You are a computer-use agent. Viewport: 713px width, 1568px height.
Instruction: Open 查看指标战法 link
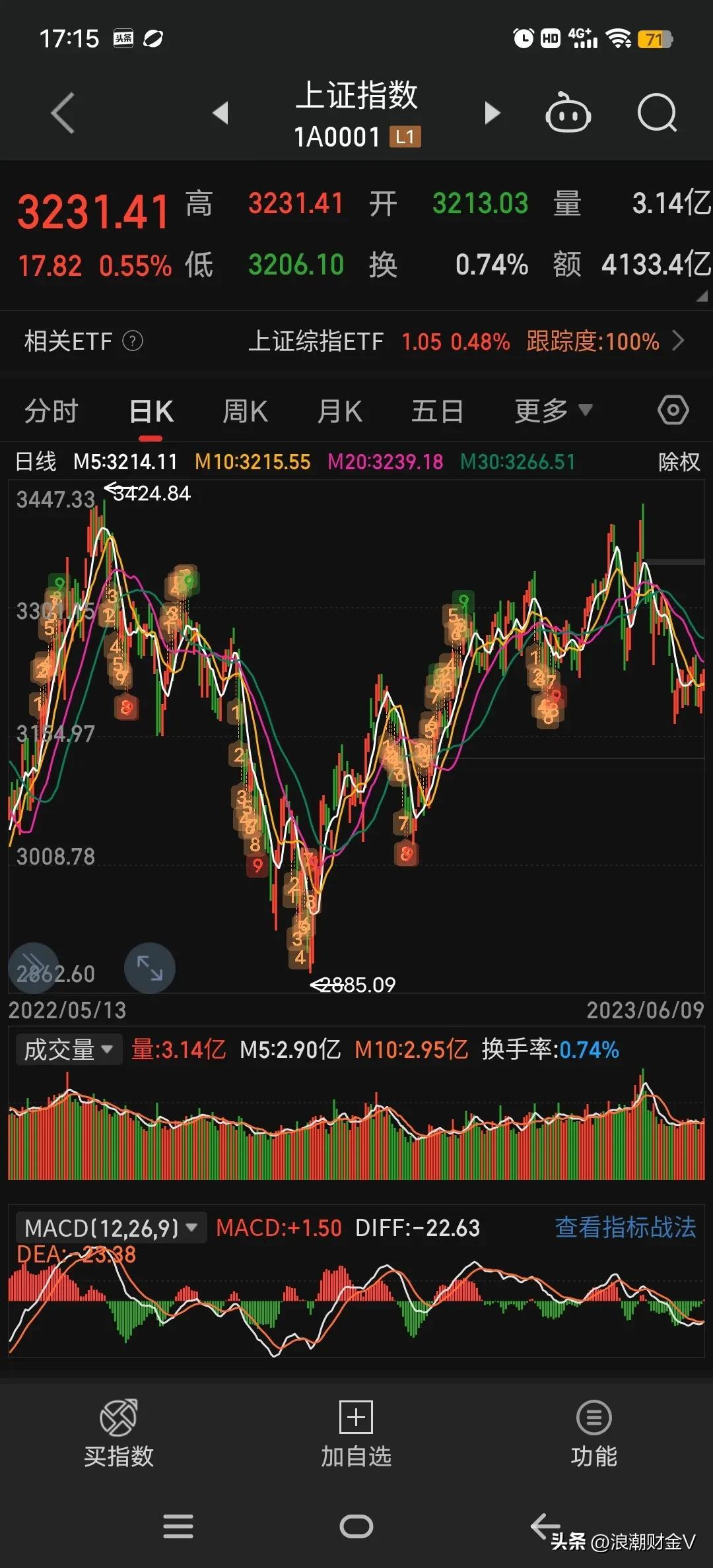(625, 1227)
